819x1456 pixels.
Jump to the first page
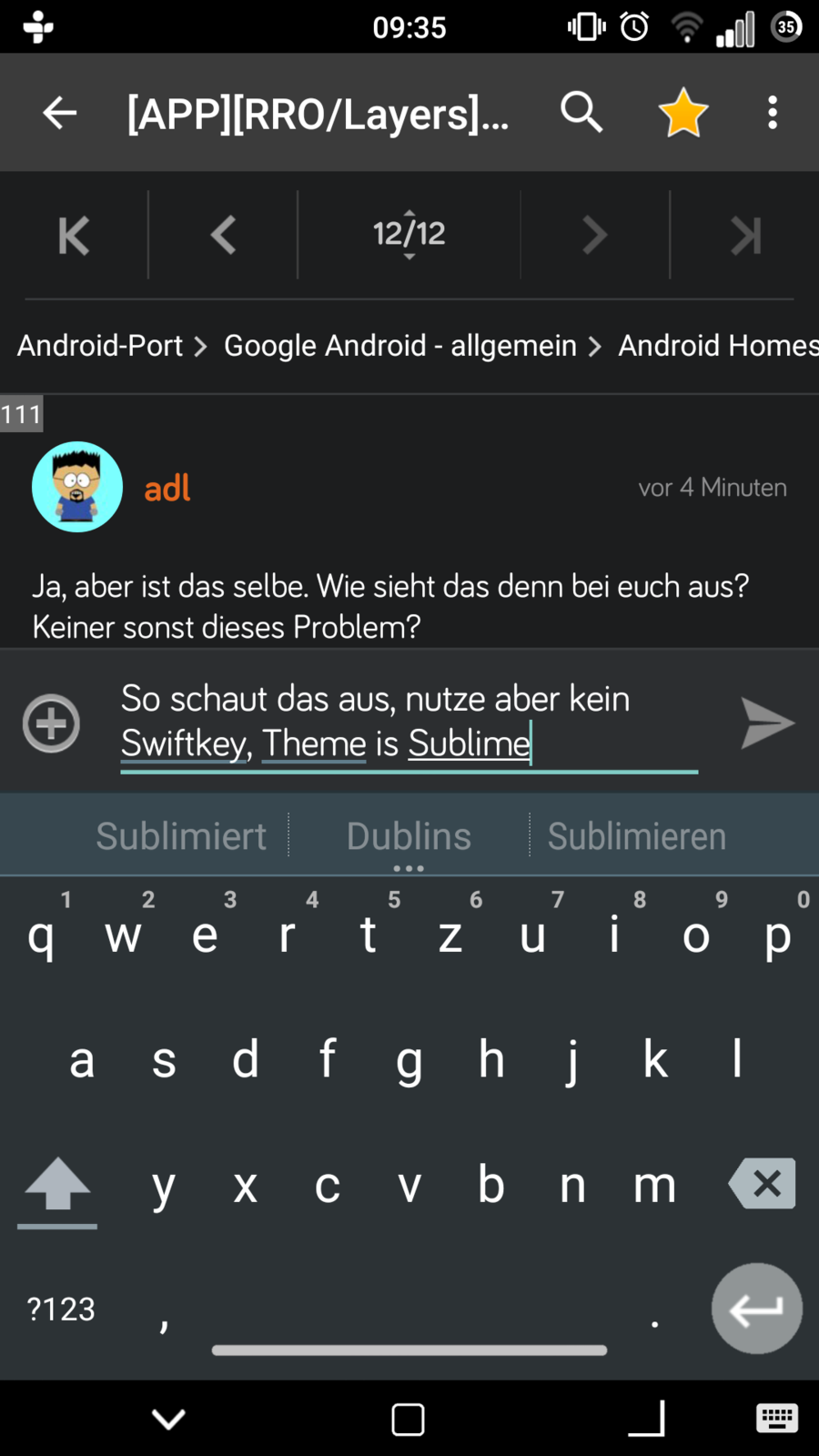[x=75, y=236]
